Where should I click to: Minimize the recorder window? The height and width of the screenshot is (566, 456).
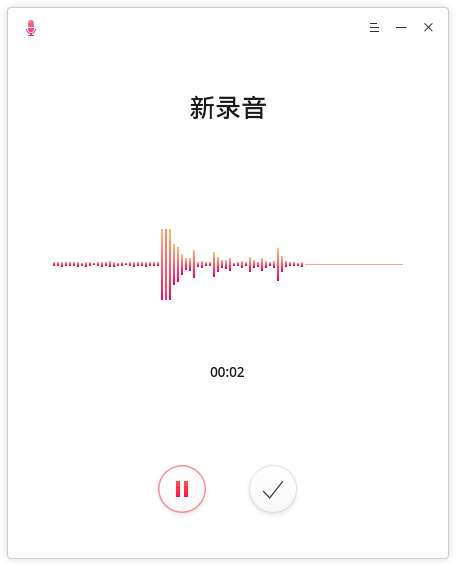point(401,27)
